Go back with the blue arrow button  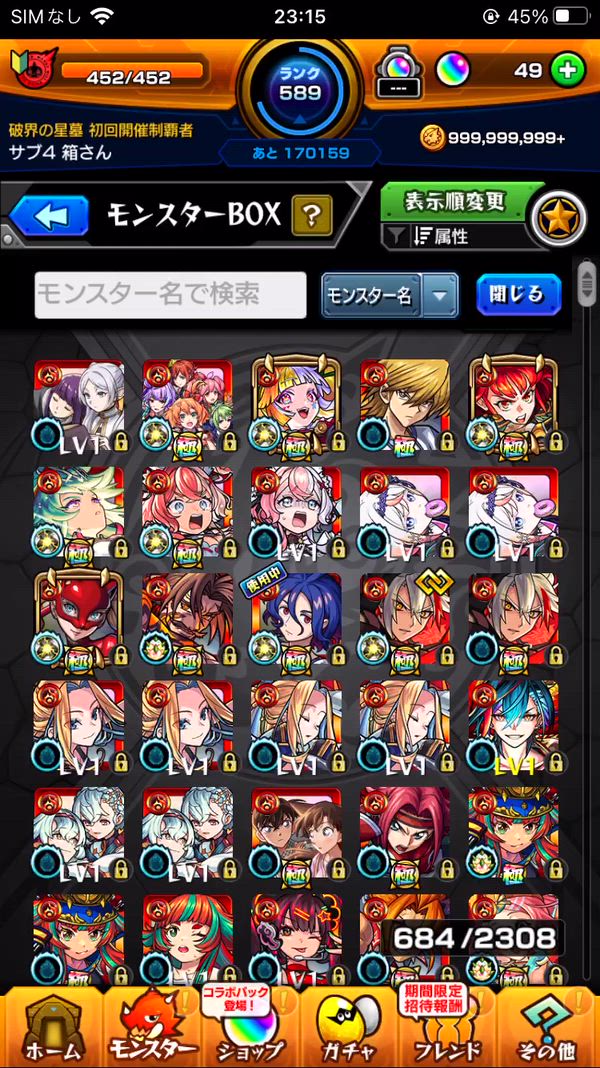[x=49, y=215]
